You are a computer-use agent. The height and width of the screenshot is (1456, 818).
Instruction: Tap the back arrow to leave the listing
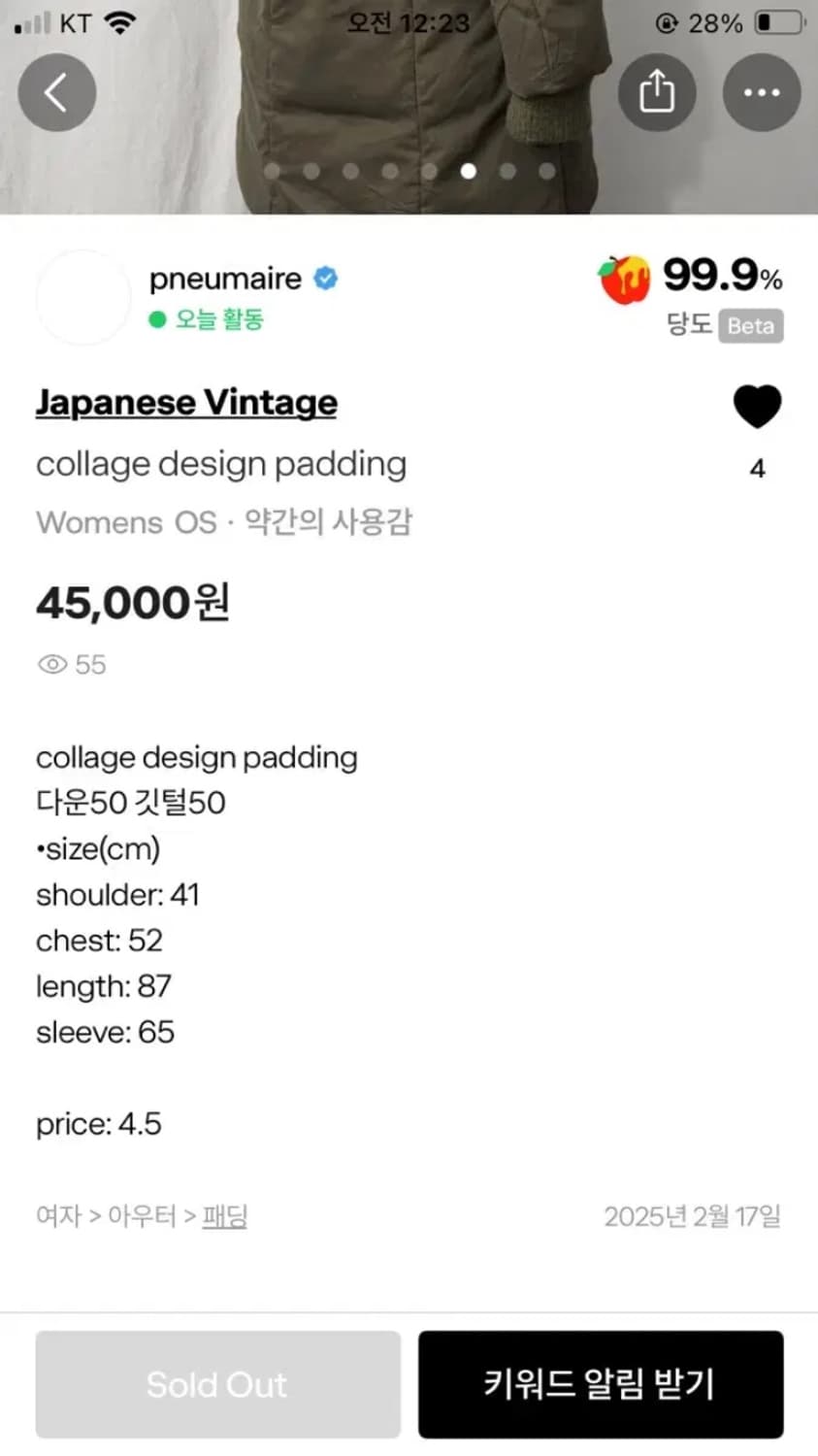pyautogui.click(x=55, y=91)
